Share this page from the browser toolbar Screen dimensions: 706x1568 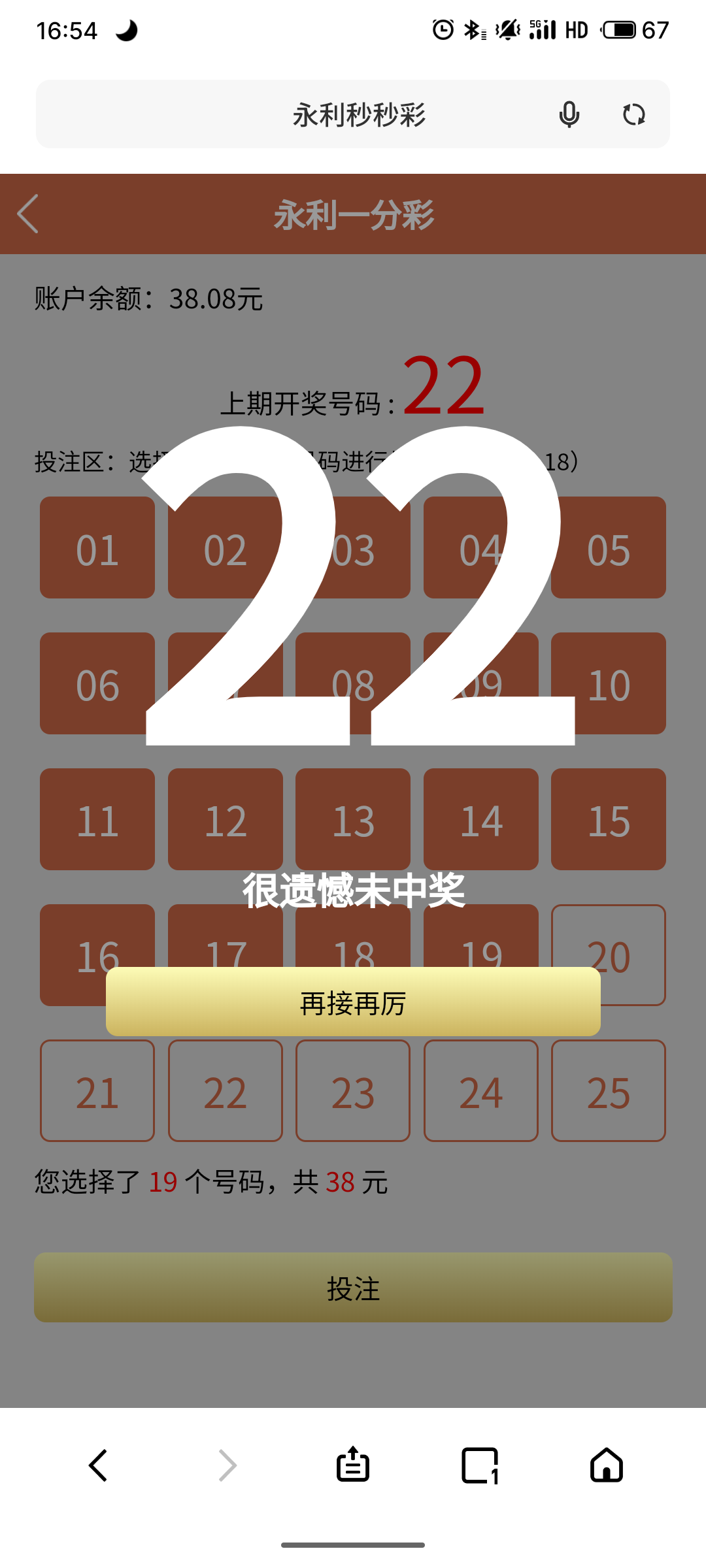click(353, 1465)
